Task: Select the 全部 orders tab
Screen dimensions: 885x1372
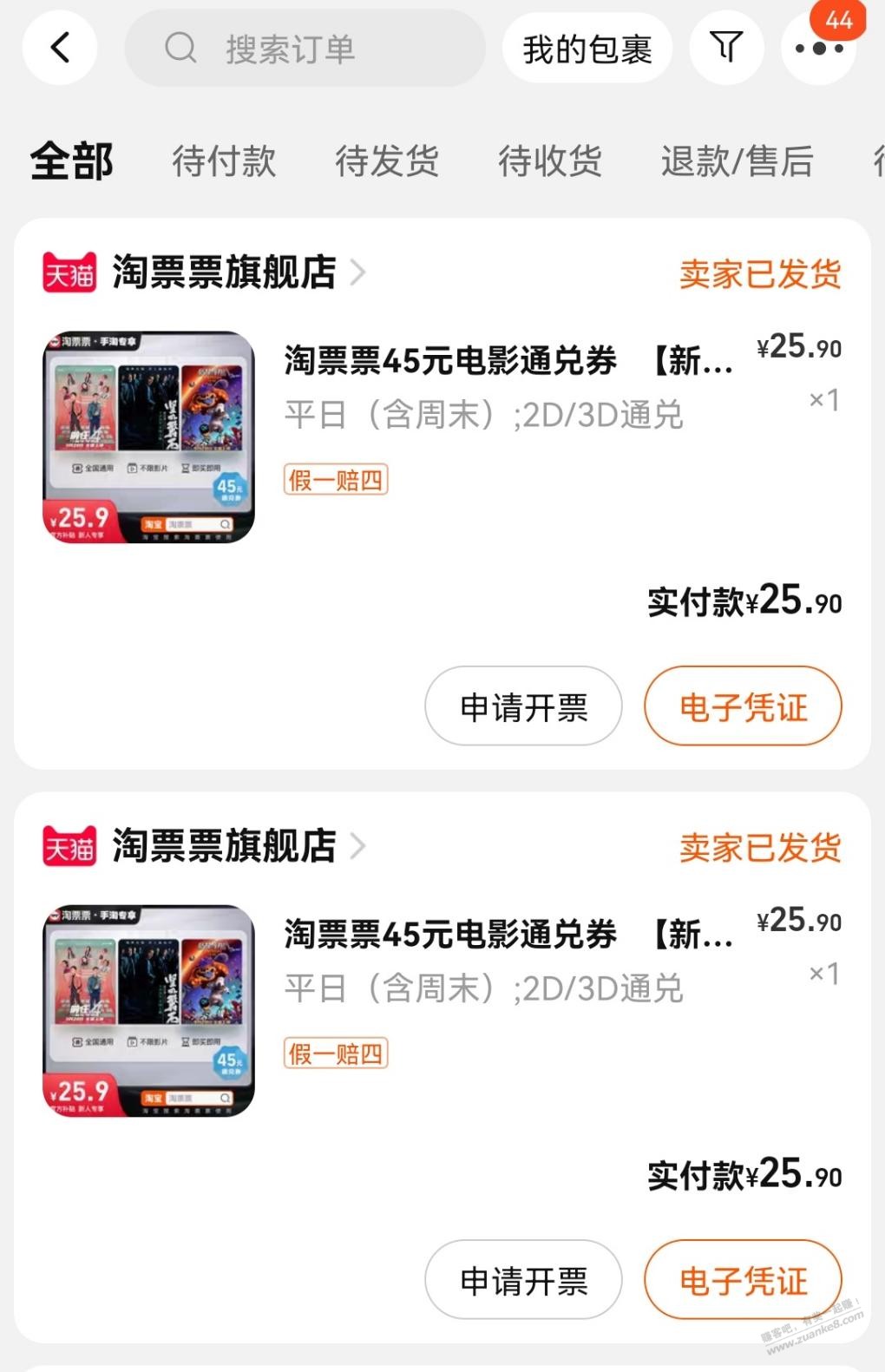Action: [x=72, y=161]
